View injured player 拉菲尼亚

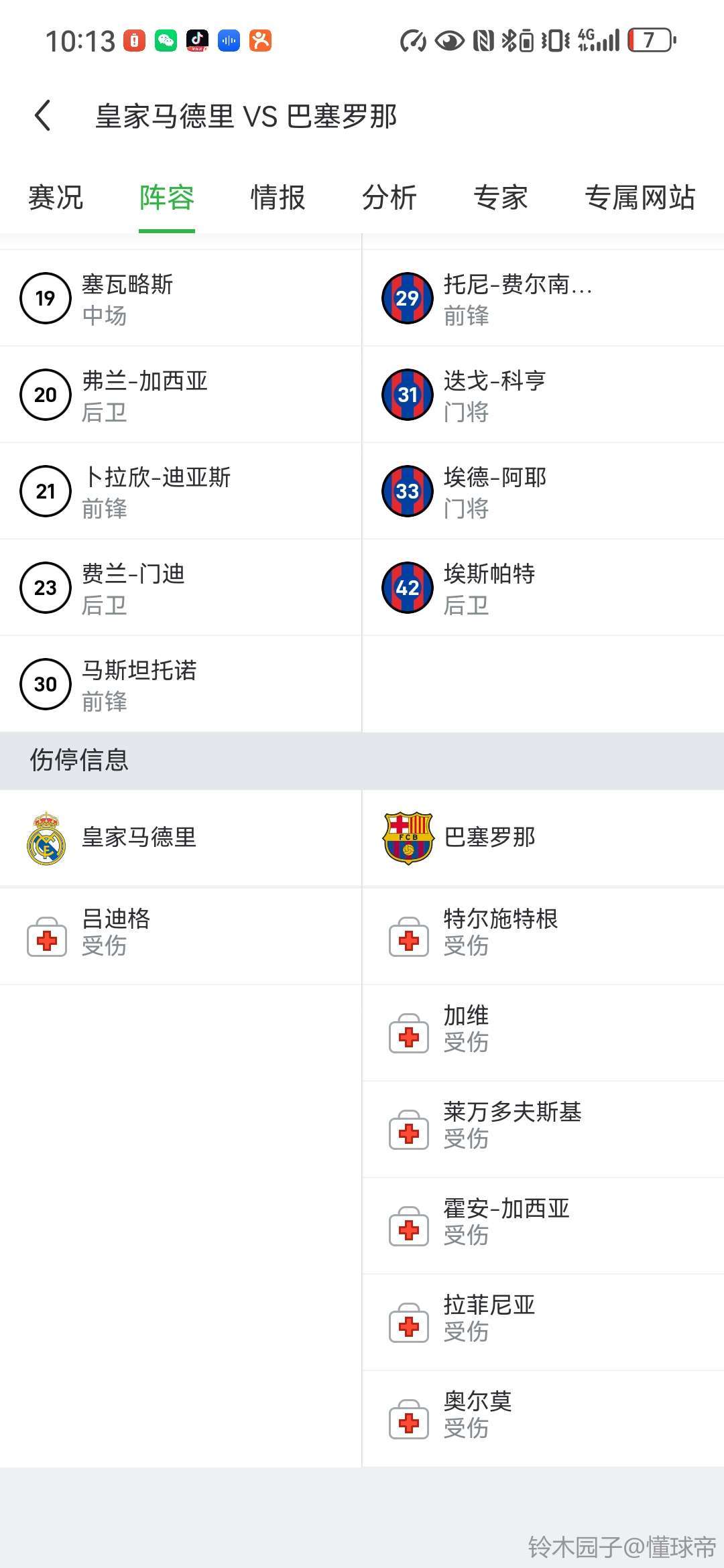click(x=489, y=1317)
